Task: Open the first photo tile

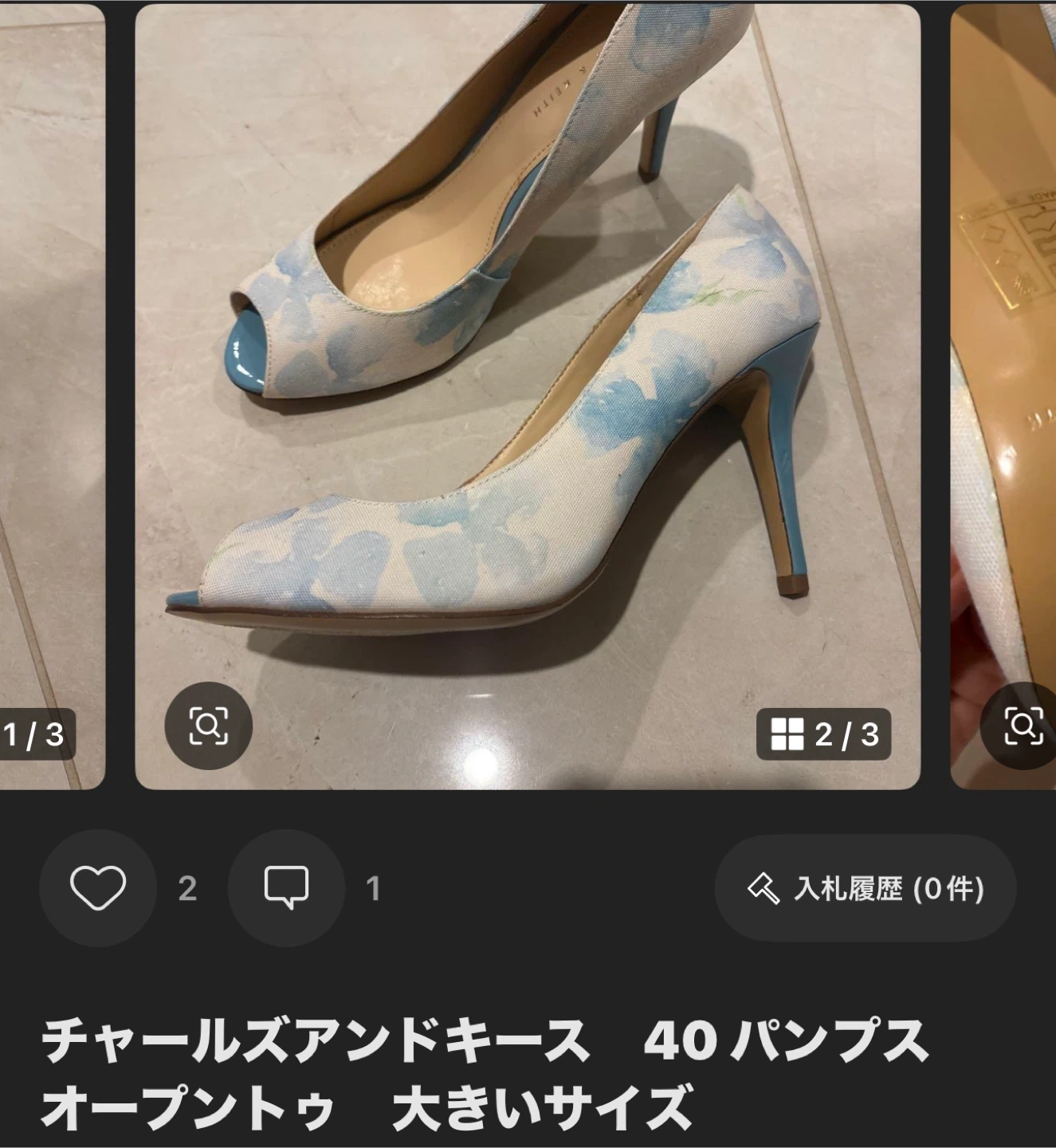Action: click(51, 359)
